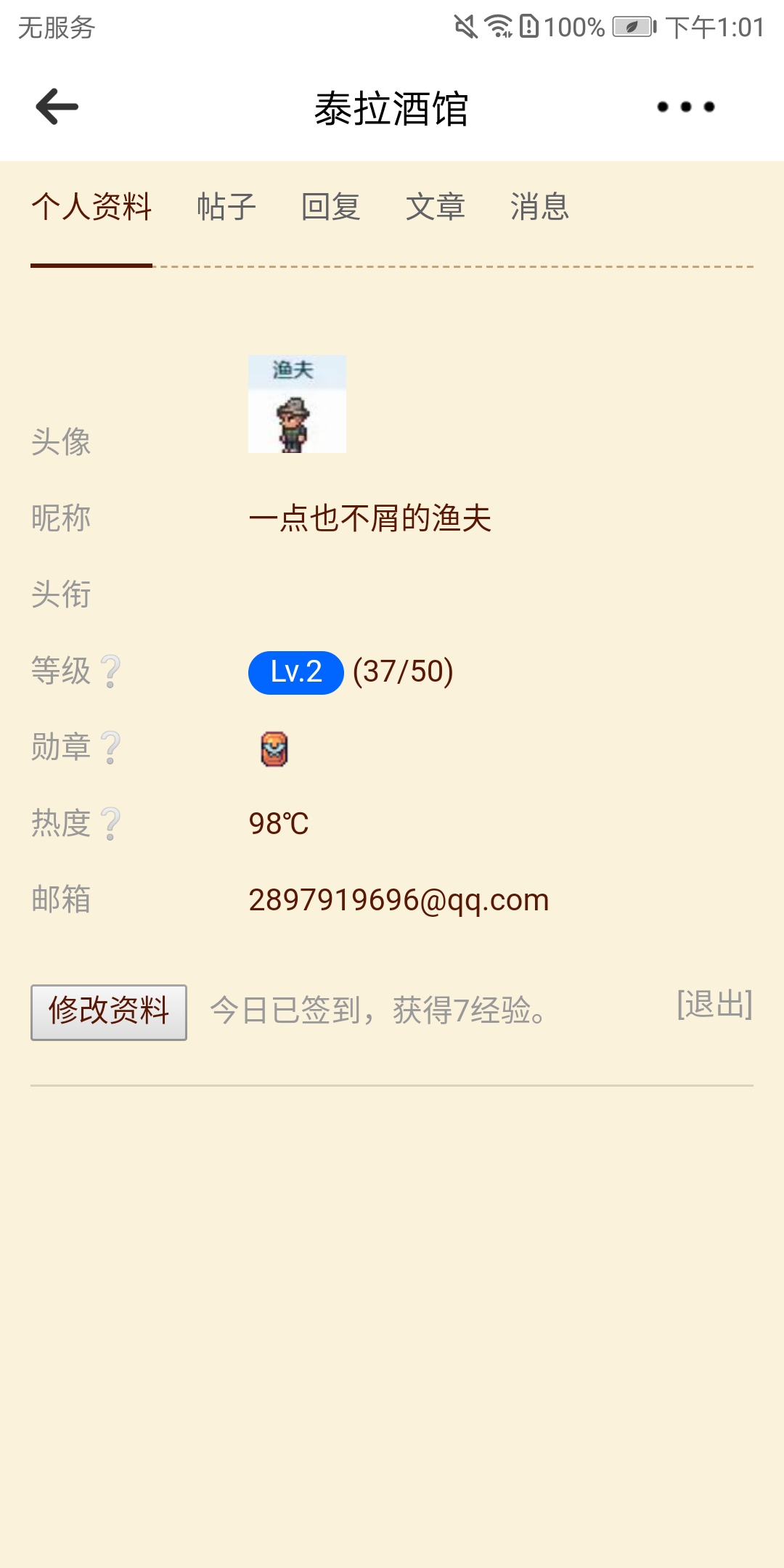This screenshot has height=1568, width=784.
Task: Show help for 热度 question mark
Action: tap(110, 824)
